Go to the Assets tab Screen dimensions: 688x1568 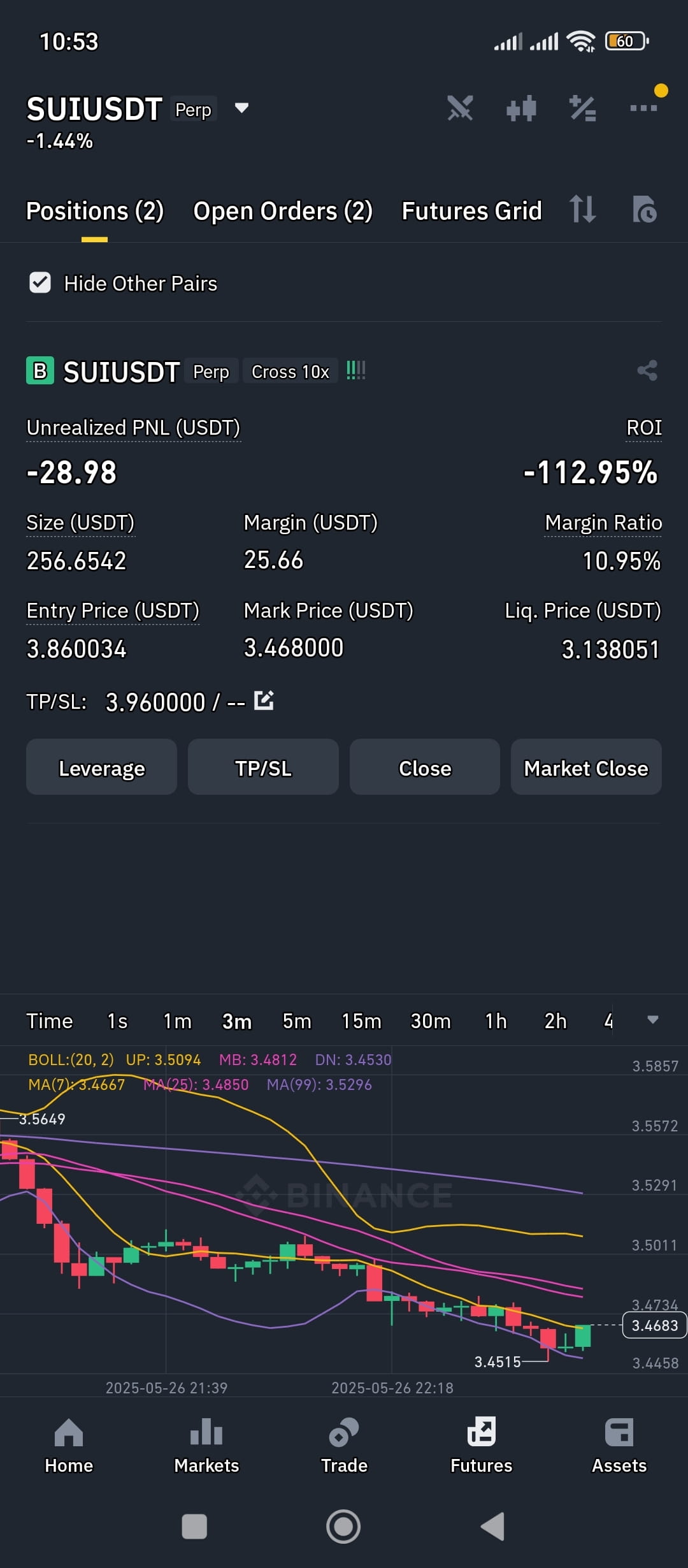click(x=619, y=1446)
